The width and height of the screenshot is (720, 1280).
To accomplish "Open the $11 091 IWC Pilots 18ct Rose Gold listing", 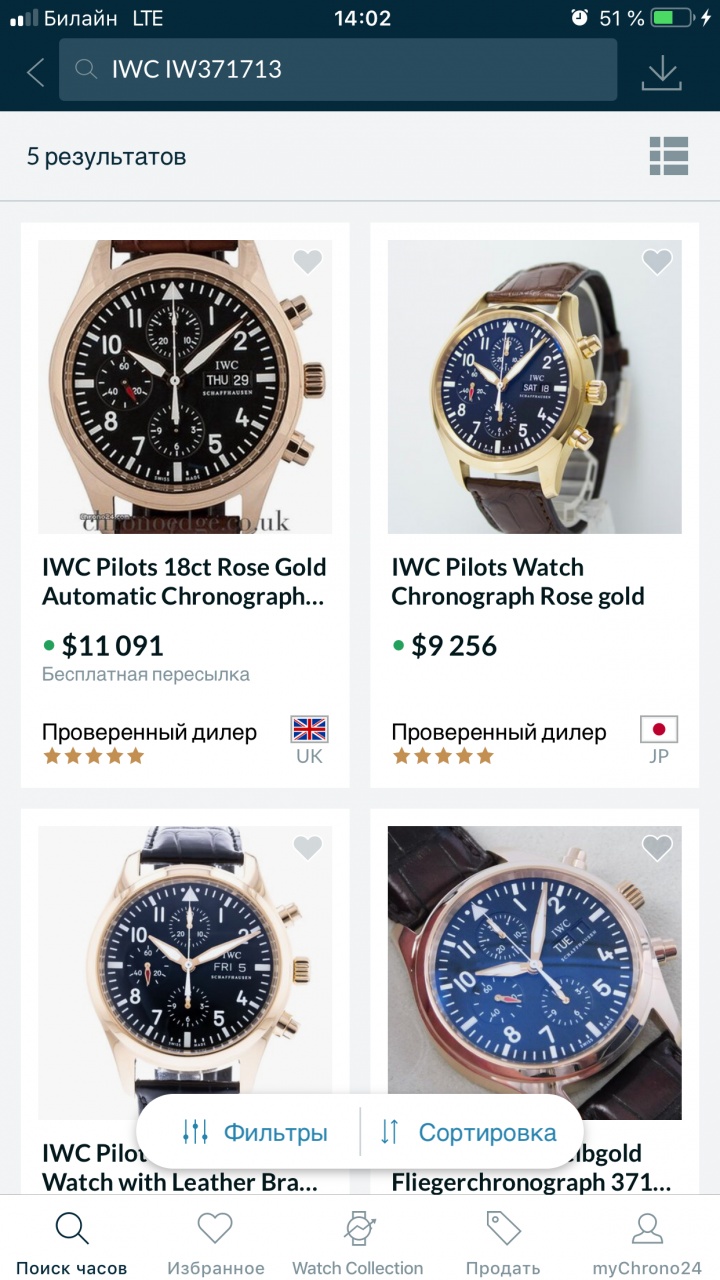I will (x=185, y=581).
